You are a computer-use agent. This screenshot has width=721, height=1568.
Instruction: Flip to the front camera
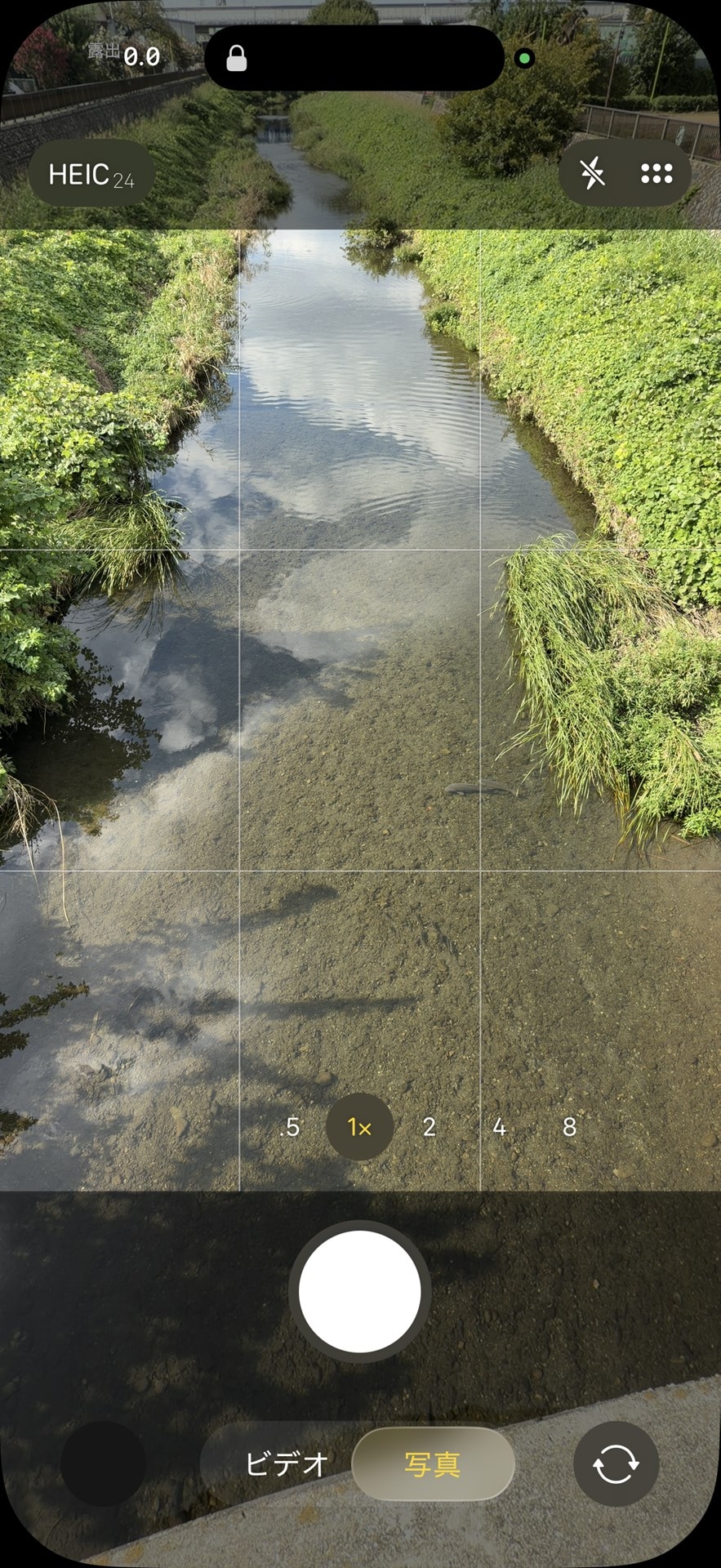(616, 1463)
